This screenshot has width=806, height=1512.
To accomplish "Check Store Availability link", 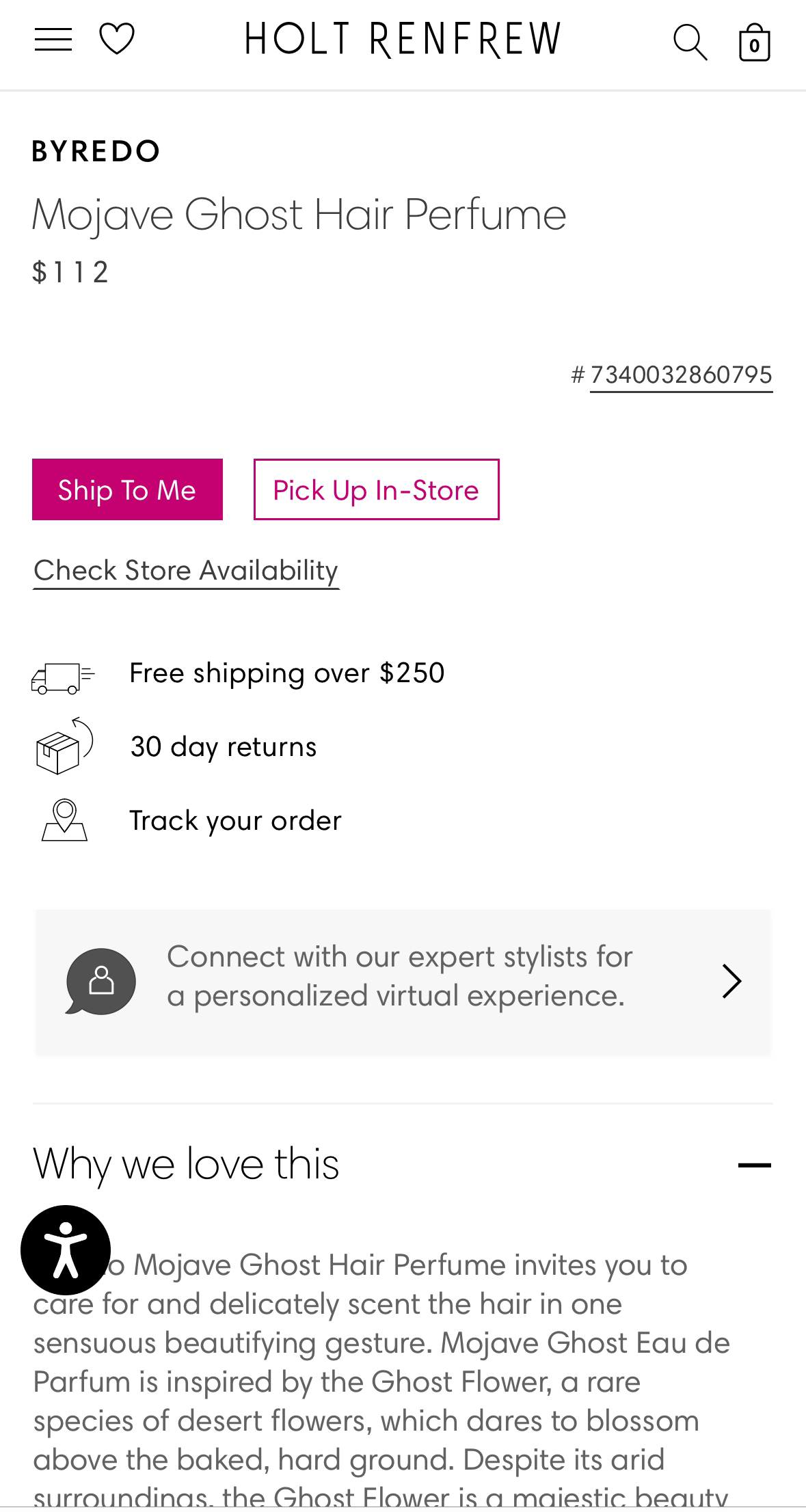I will click(x=186, y=571).
